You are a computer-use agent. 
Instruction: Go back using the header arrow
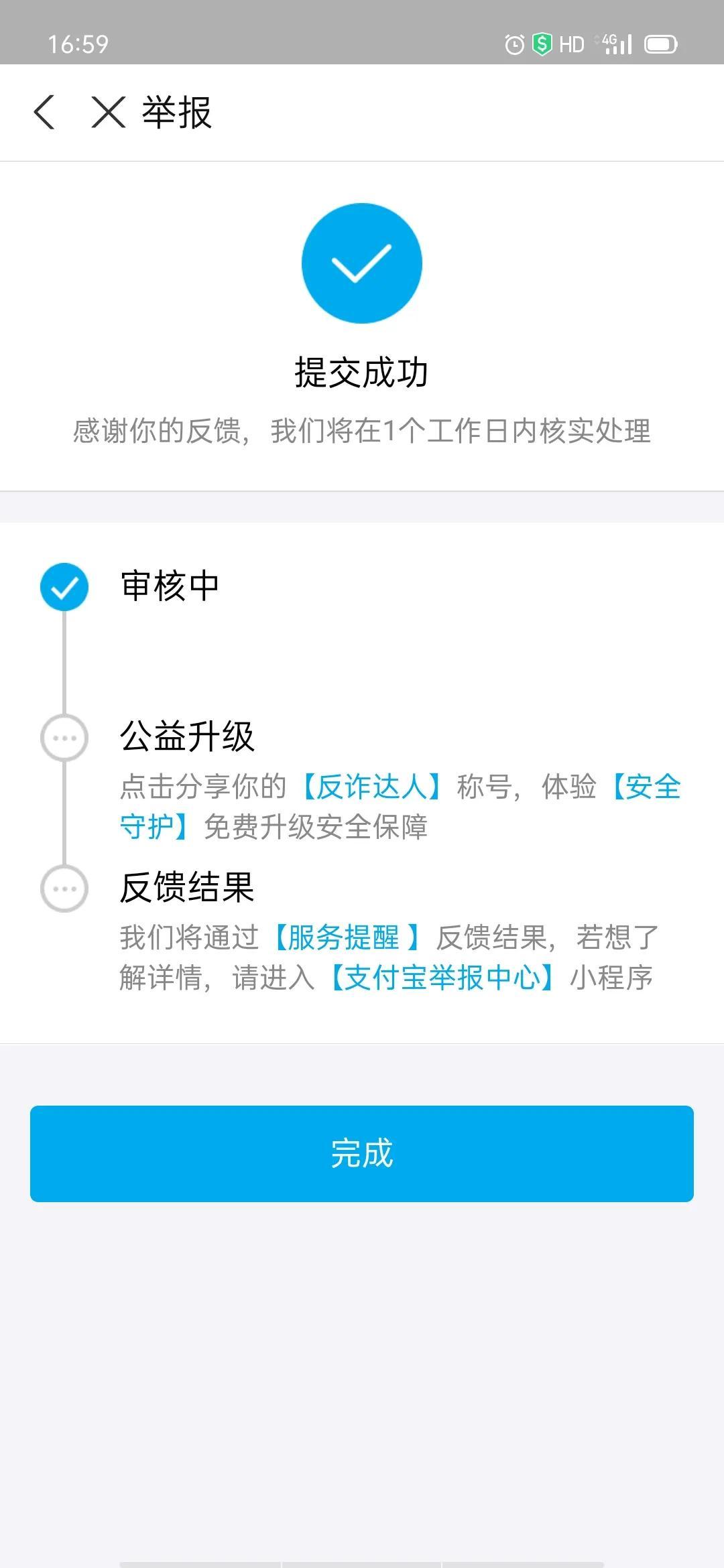click(44, 112)
